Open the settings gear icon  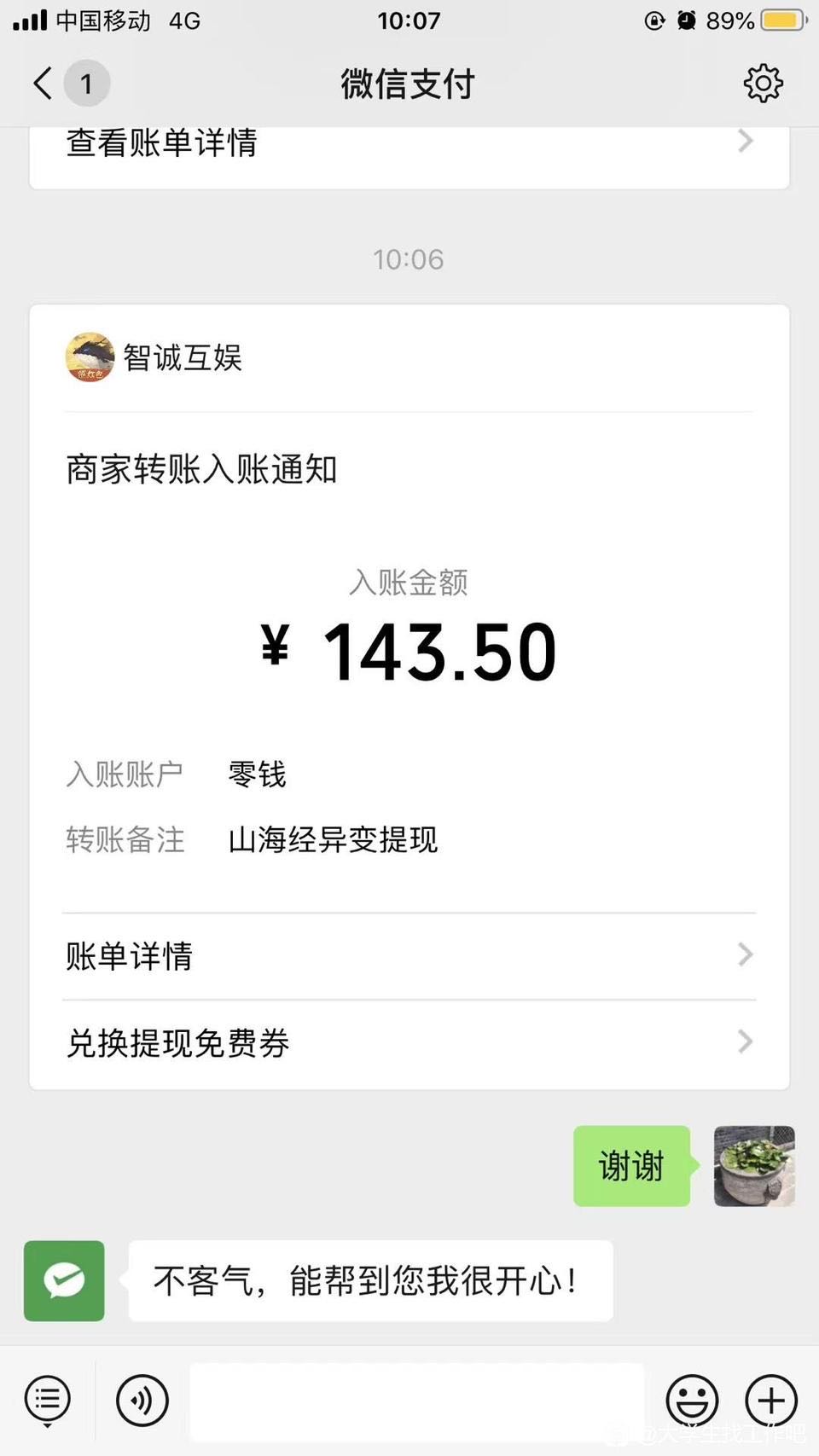point(763,84)
